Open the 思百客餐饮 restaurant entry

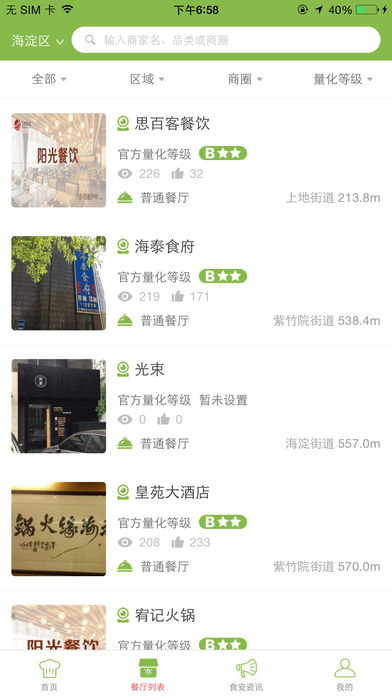pyautogui.click(x=196, y=160)
